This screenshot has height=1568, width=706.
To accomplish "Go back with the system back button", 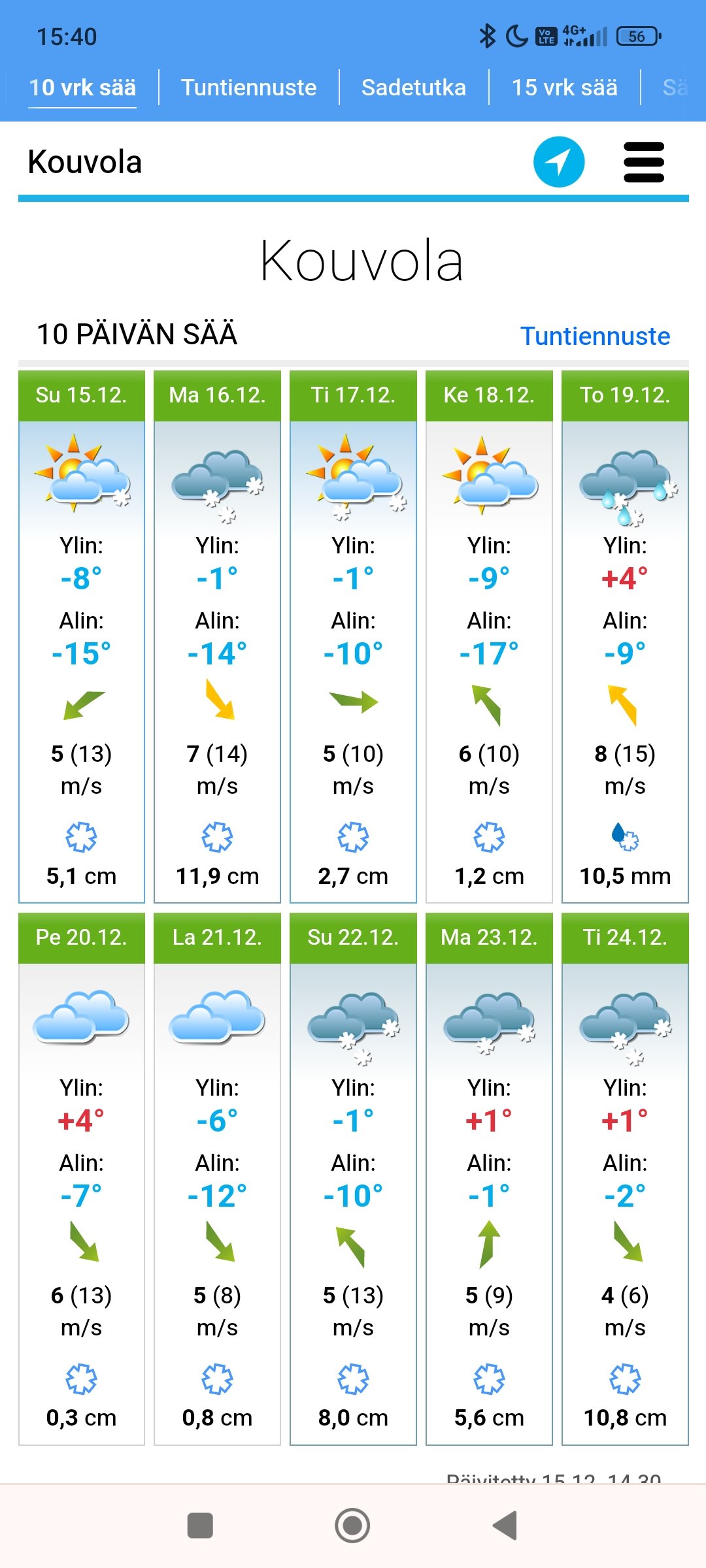I will tap(505, 1526).
